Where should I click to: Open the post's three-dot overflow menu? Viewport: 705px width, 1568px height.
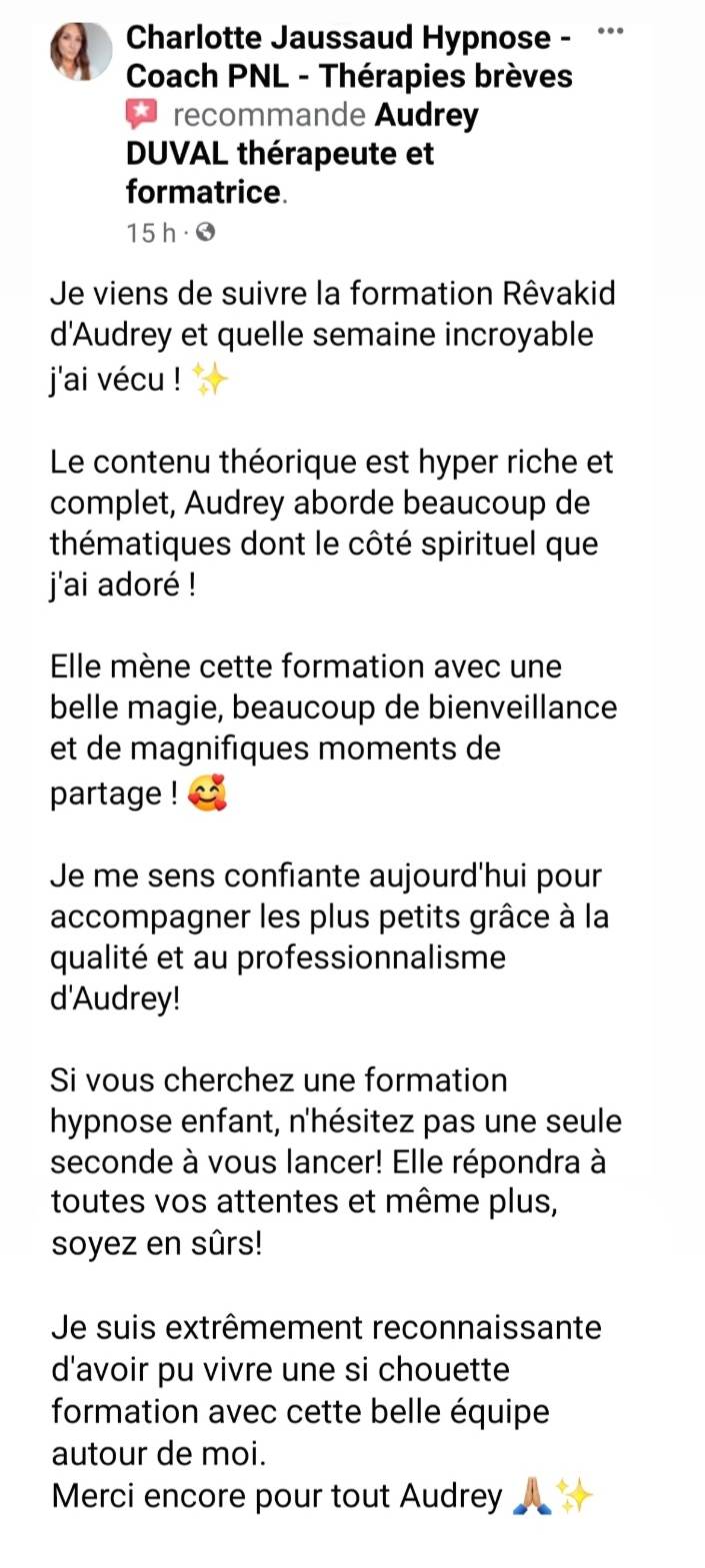click(610, 32)
